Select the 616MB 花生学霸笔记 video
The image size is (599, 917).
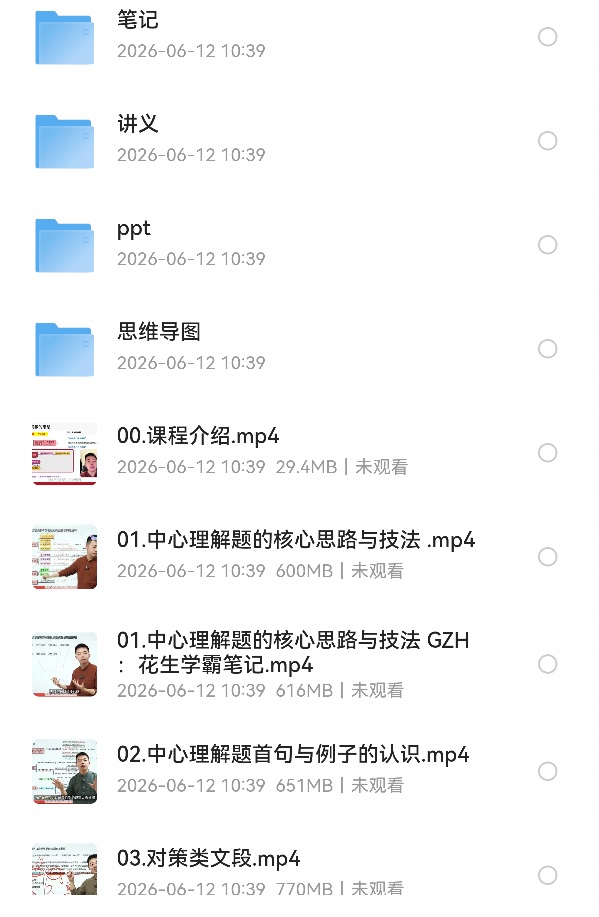[548, 664]
